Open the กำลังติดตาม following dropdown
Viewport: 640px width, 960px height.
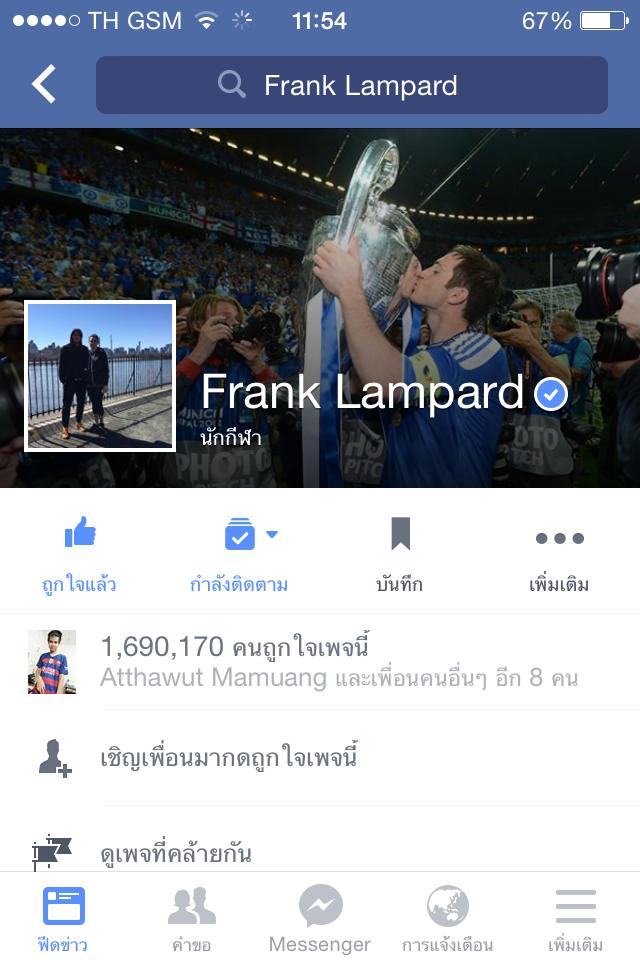(x=240, y=556)
